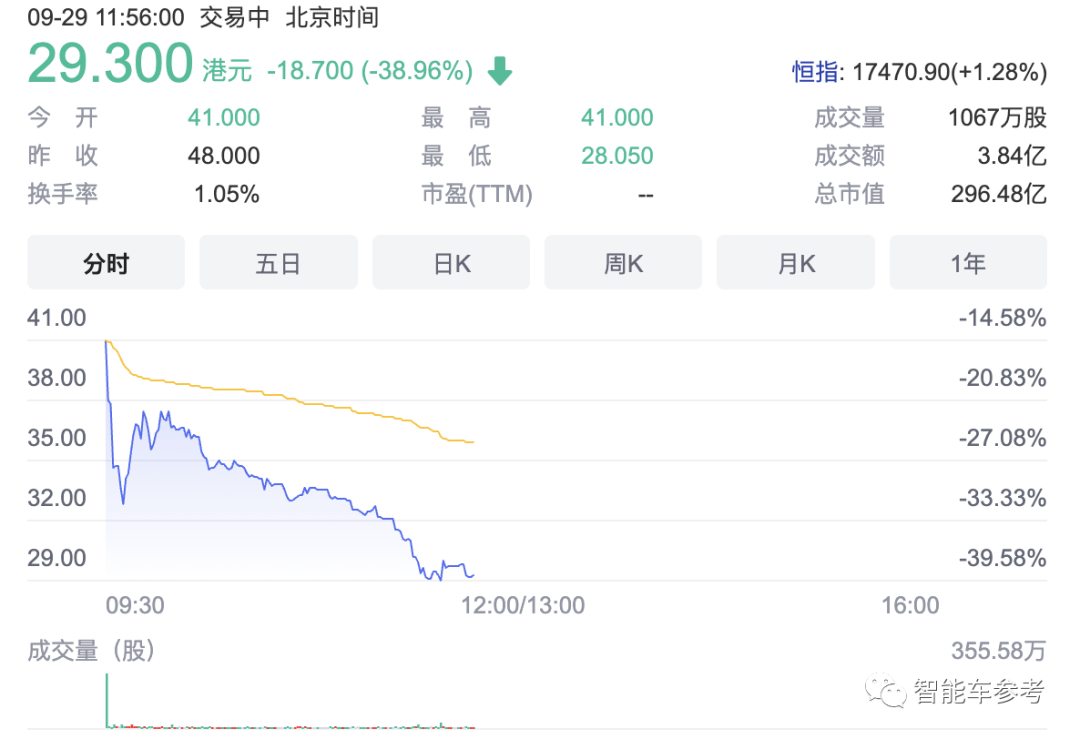
Task: Show the 月K chart tab
Action: pos(796,263)
